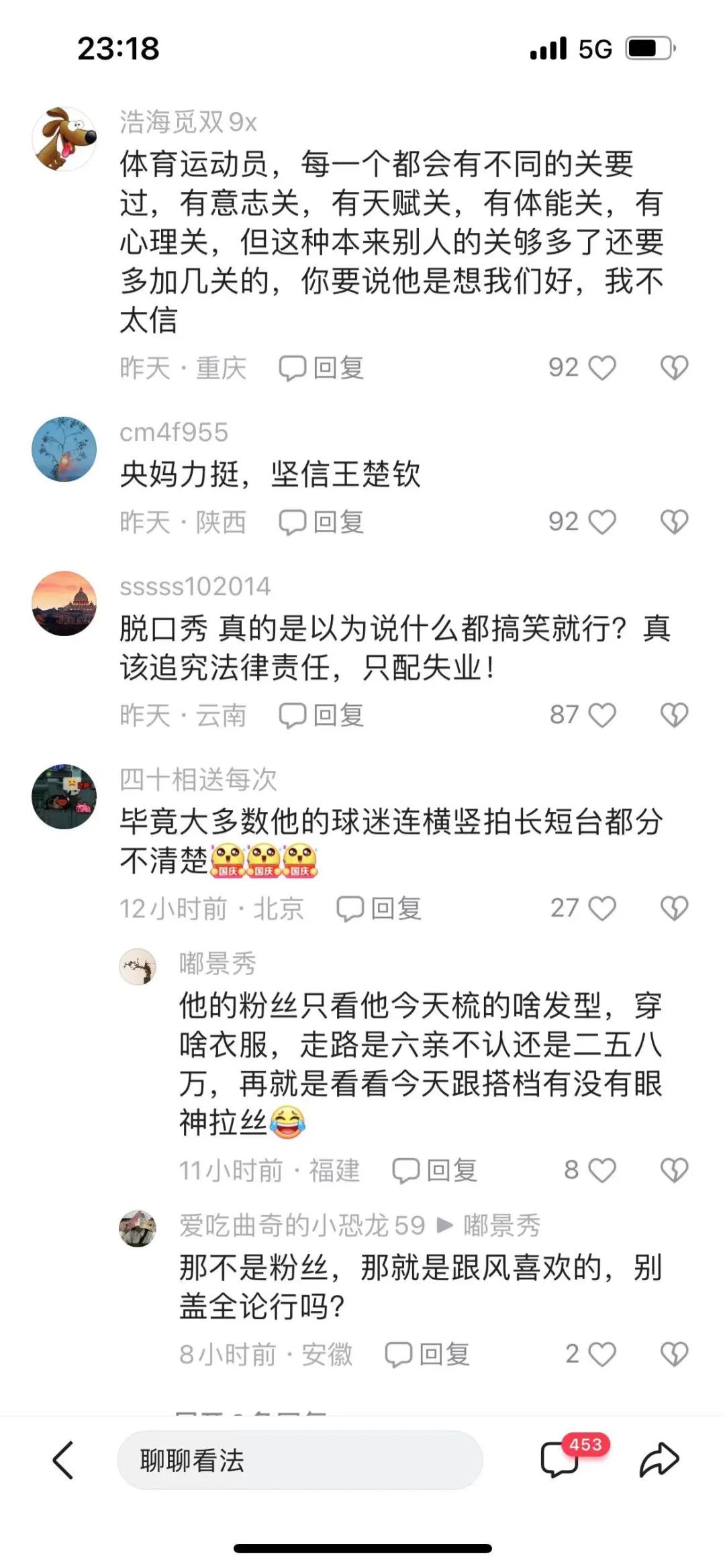Dislike 浩海觅双9x's comment
The height and width of the screenshot is (1568, 725).
(674, 368)
